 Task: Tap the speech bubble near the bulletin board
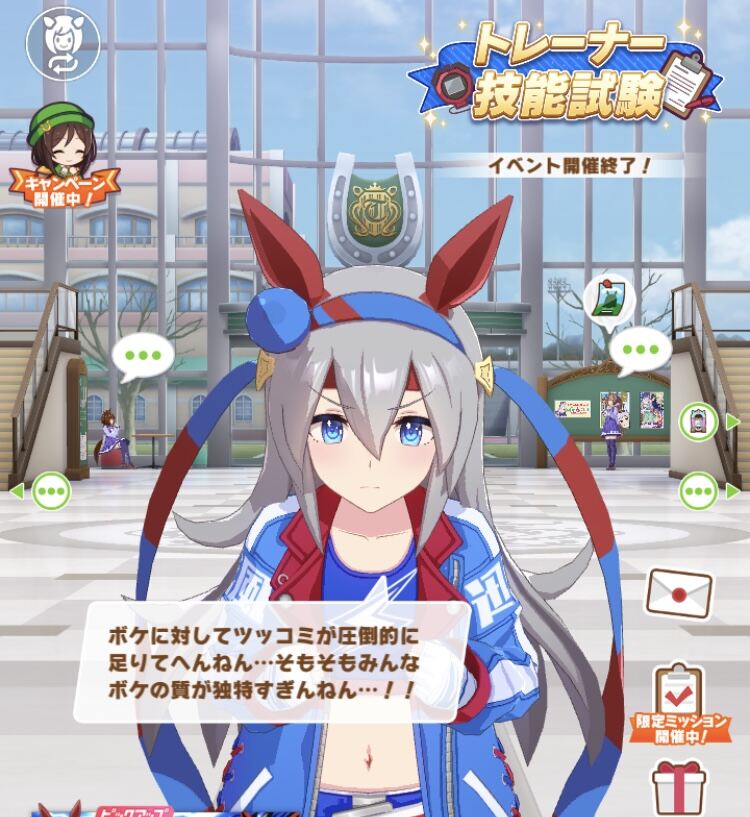pos(641,350)
